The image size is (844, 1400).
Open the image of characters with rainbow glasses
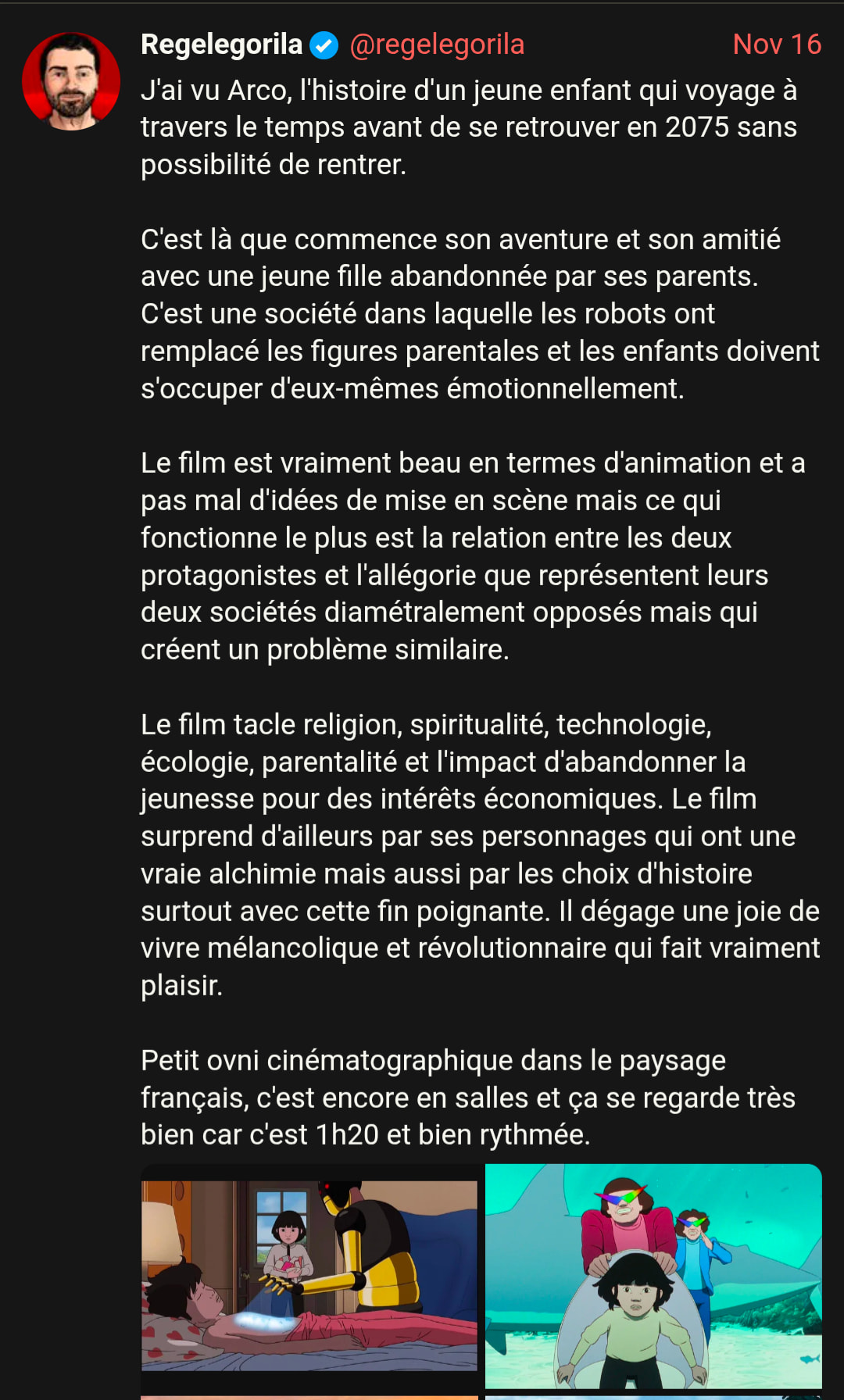[x=653, y=1275]
